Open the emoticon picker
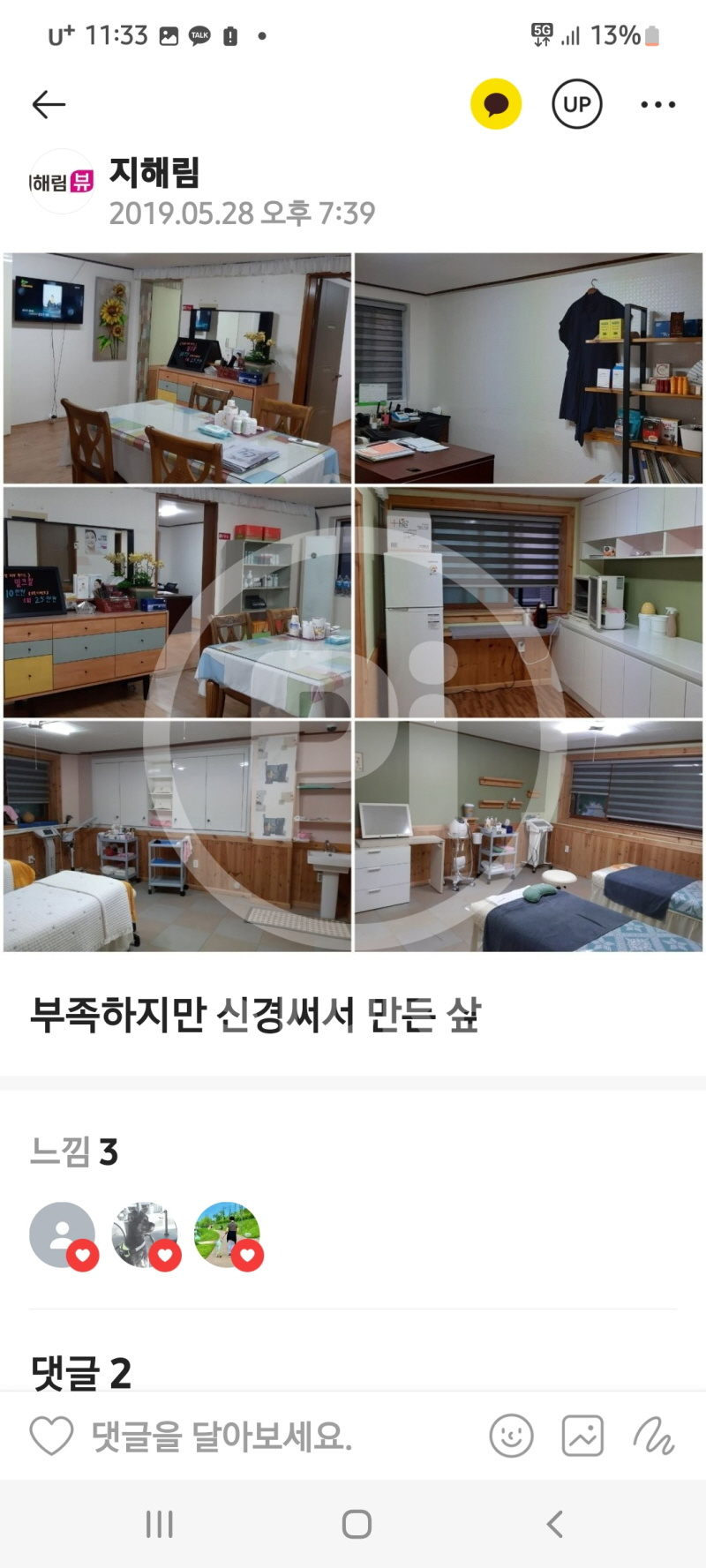706x1568 pixels. pos(512,1436)
